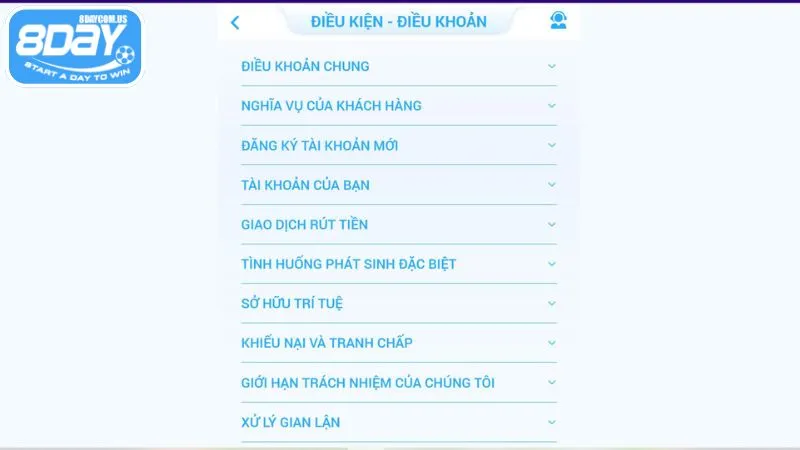Open the customer support headset icon
The width and height of the screenshot is (800, 450).
(x=558, y=21)
